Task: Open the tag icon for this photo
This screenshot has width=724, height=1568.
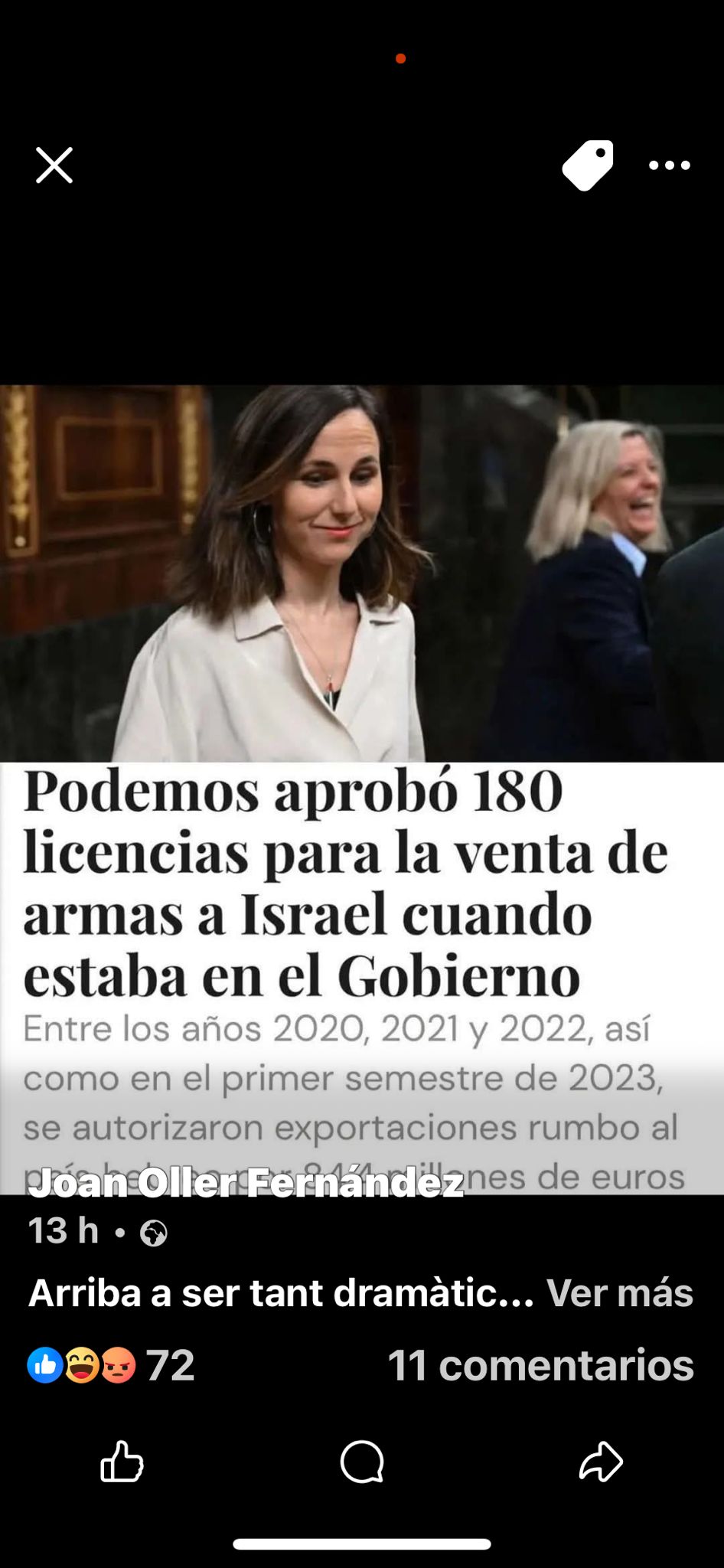Action: [x=588, y=165]
